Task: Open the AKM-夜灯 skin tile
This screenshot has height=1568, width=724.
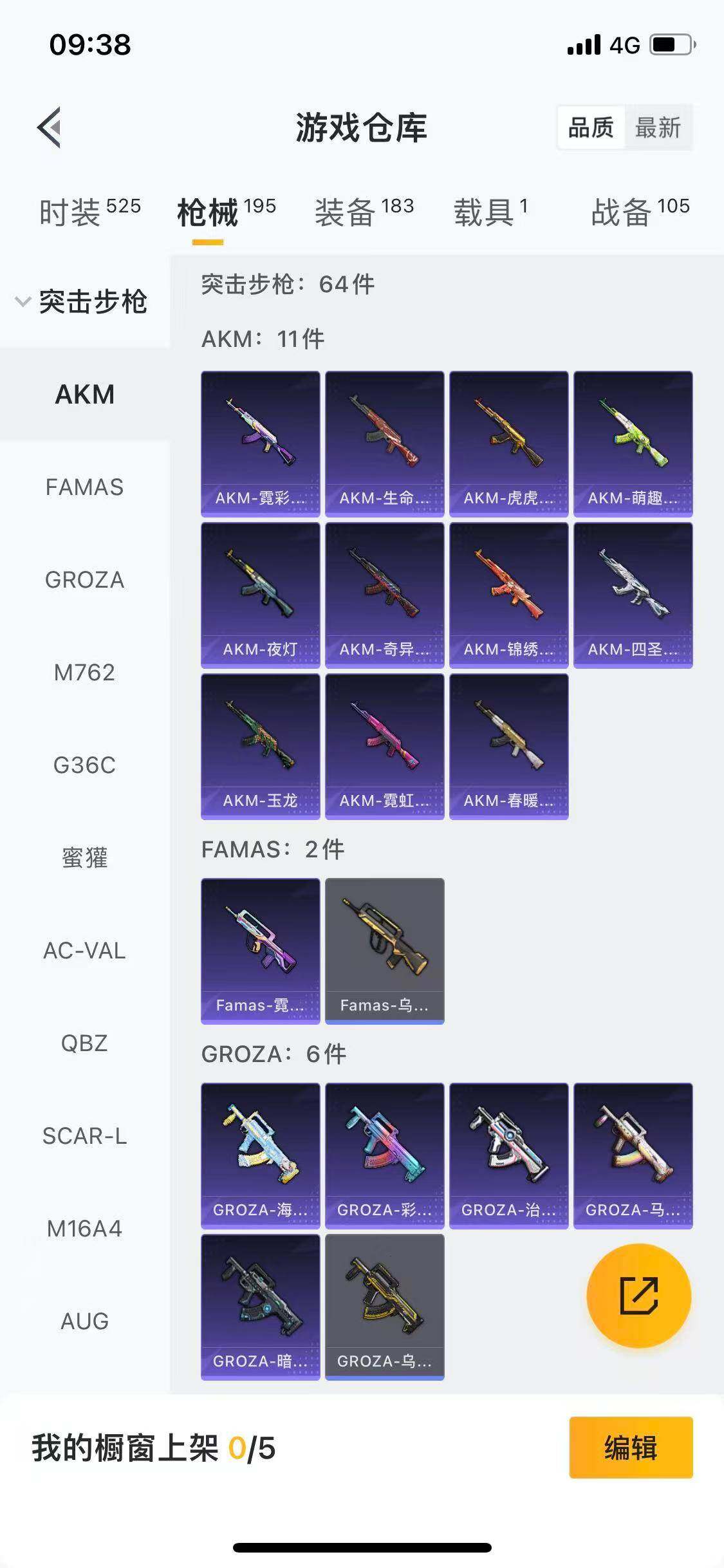Action: (260, 594)
